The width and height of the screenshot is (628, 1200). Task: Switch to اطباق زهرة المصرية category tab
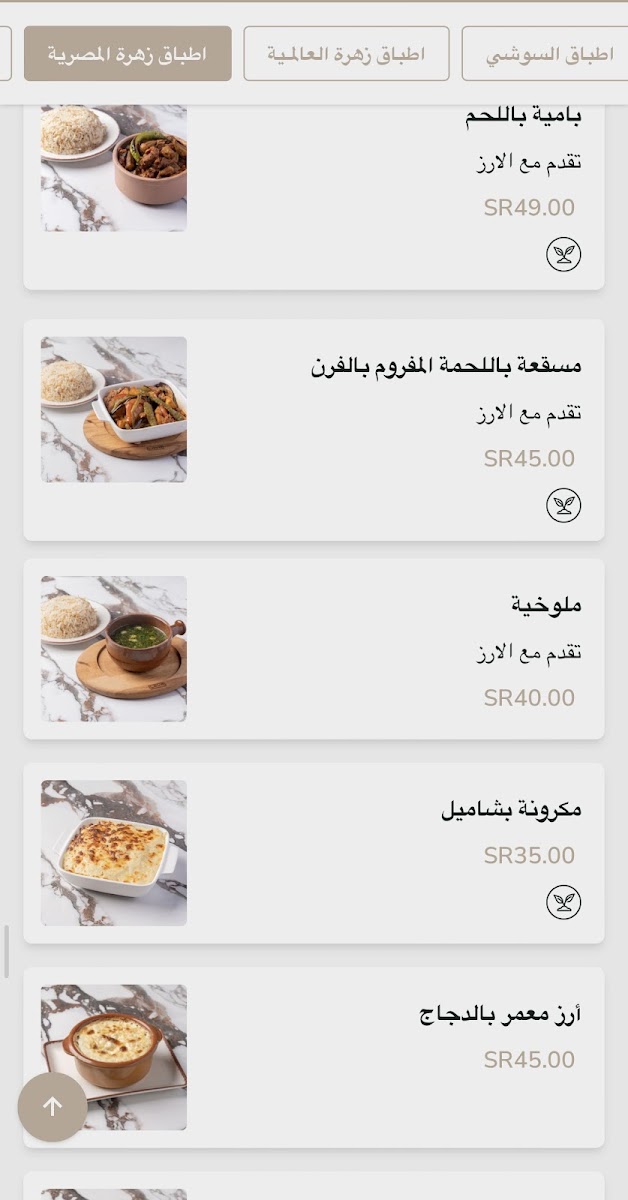click(x=128, y=54)
